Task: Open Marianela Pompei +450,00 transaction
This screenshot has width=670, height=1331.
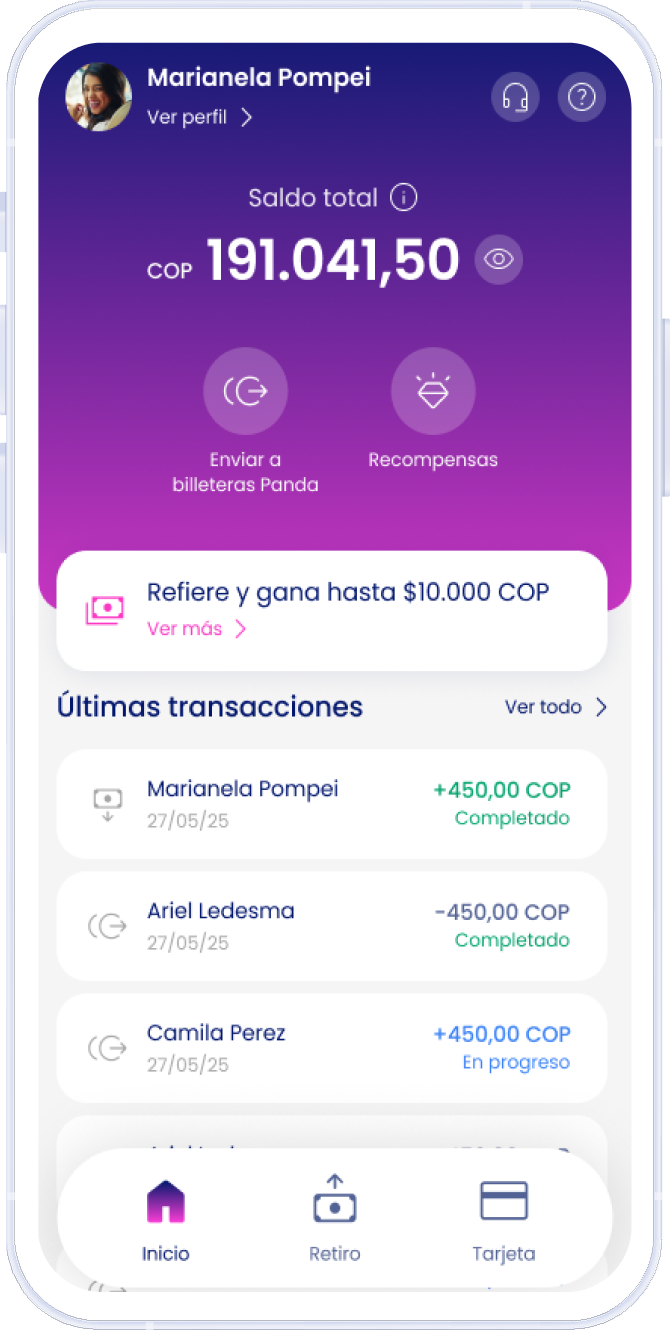Action: [x=331, y=804]
